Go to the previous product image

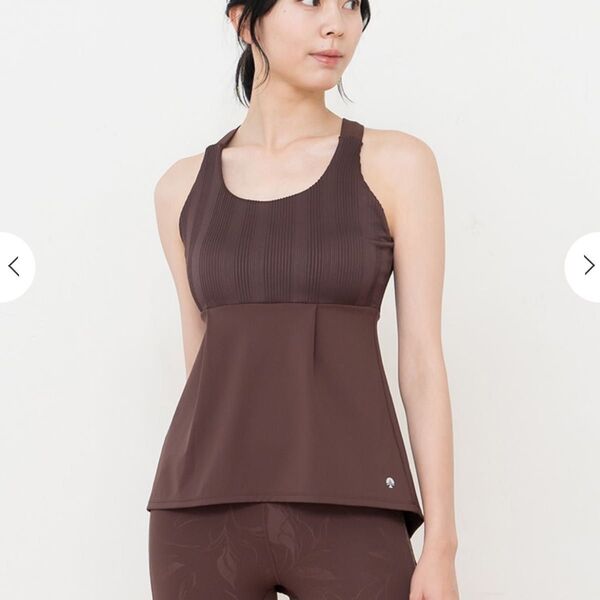14,267
